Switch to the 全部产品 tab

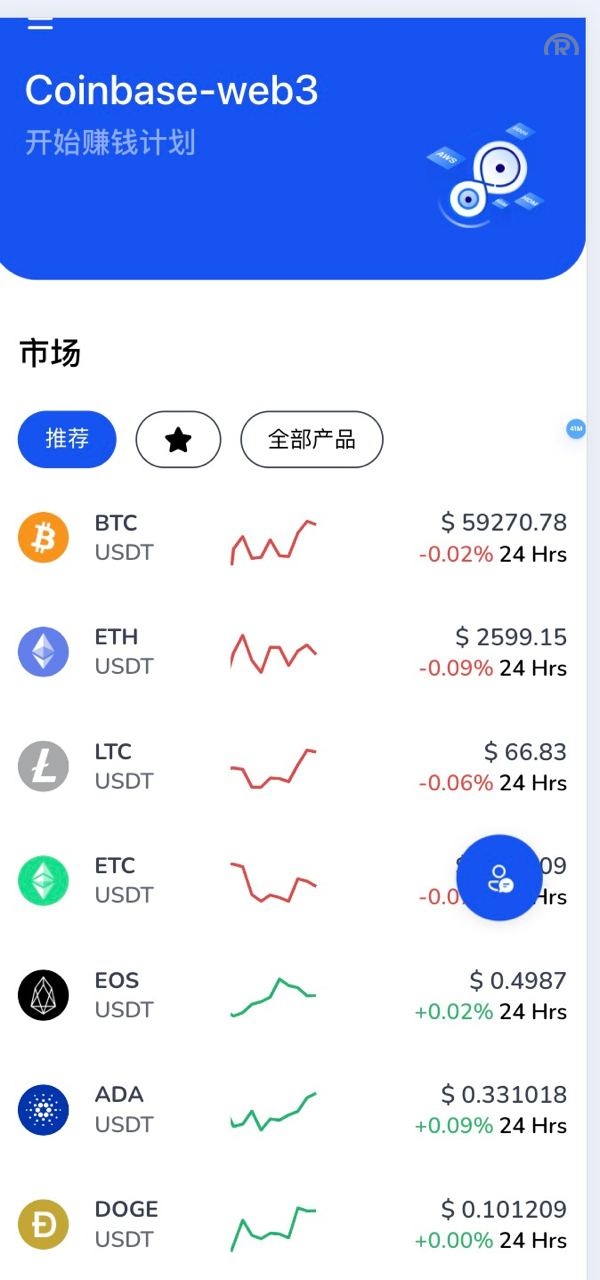pyautogui.click(x=311, y=439)
